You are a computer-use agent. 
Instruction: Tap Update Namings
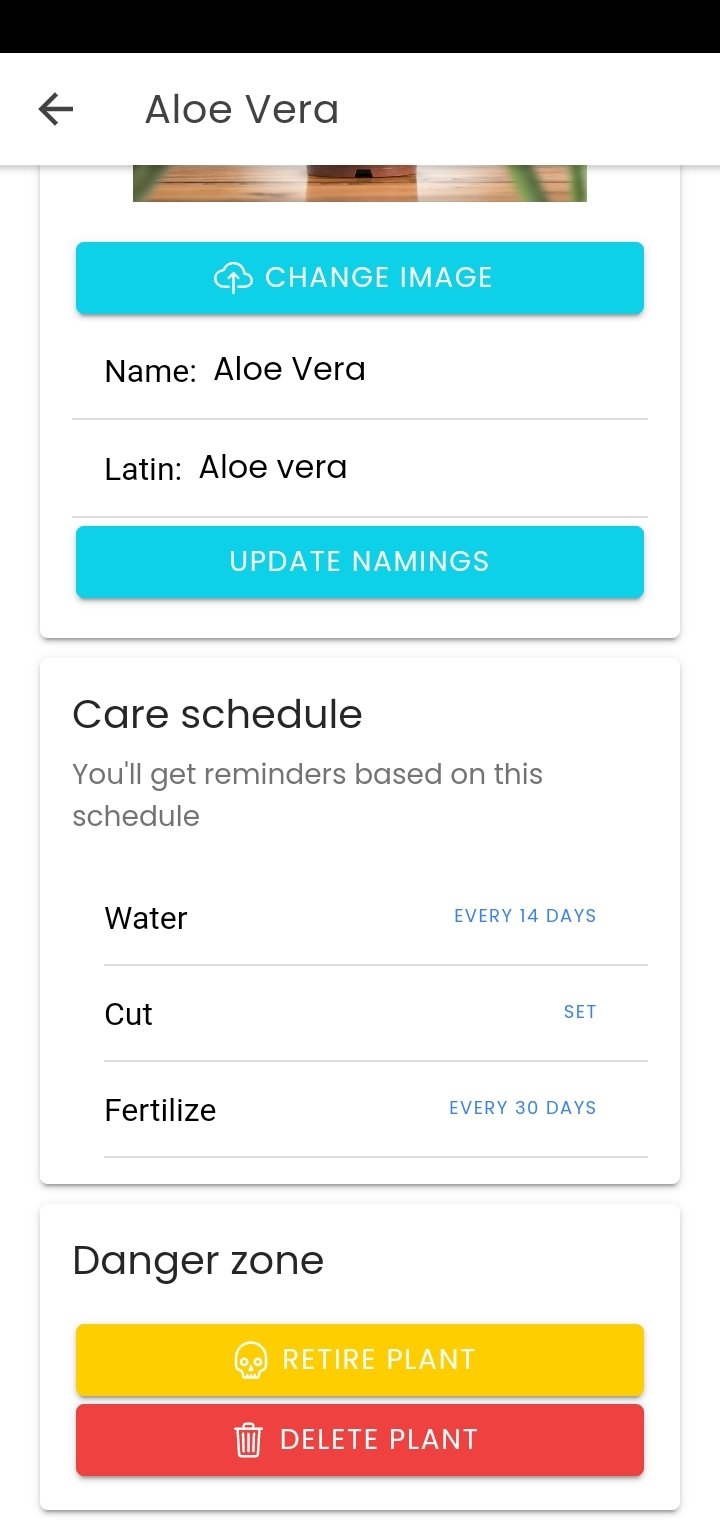click(x=360, y=562)
